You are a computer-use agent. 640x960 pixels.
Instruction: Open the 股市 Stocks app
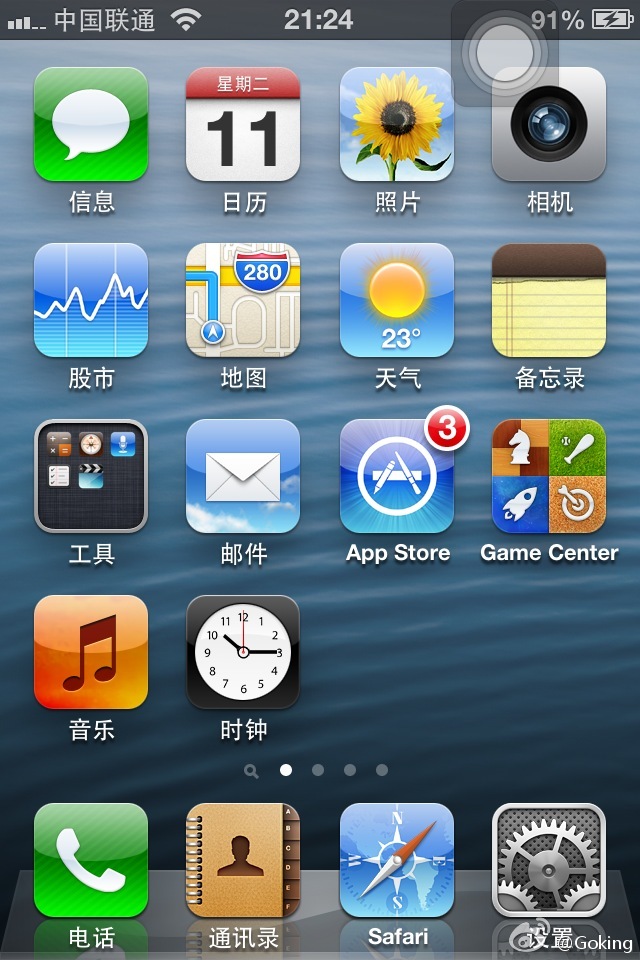click(91, 300)
